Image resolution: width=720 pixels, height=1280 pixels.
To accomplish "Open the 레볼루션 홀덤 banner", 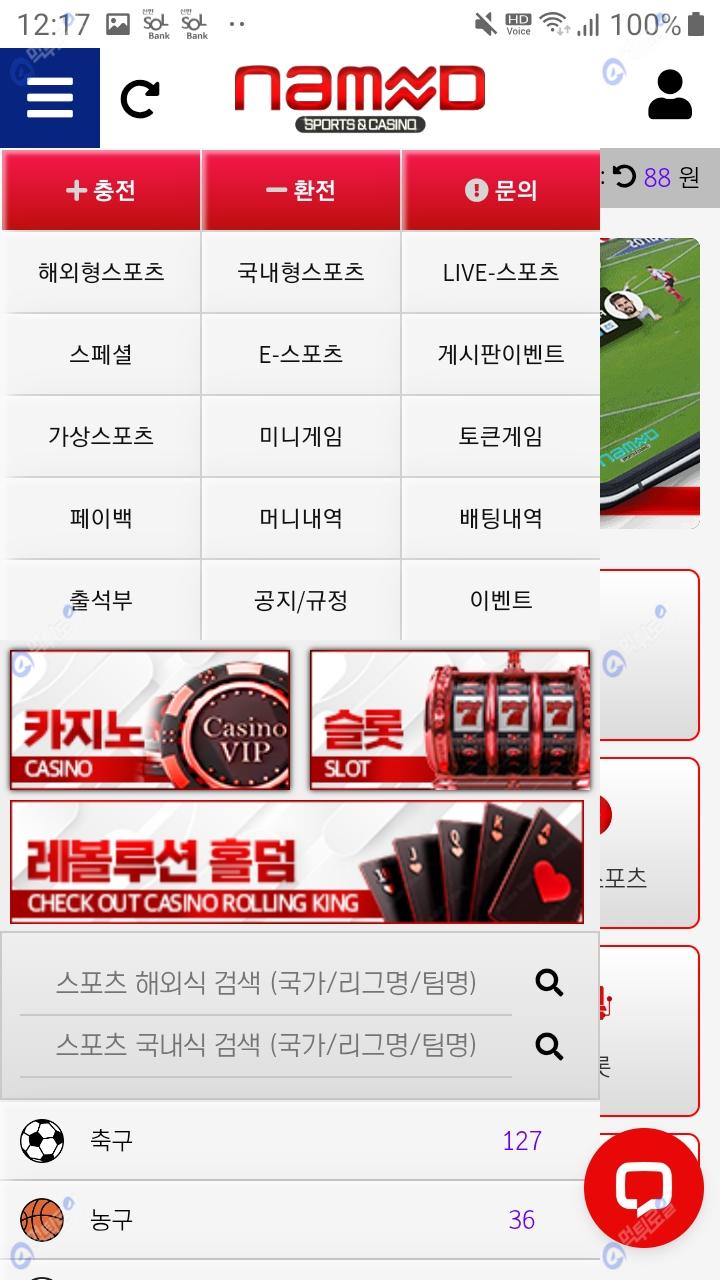I will tap(297, 862).
